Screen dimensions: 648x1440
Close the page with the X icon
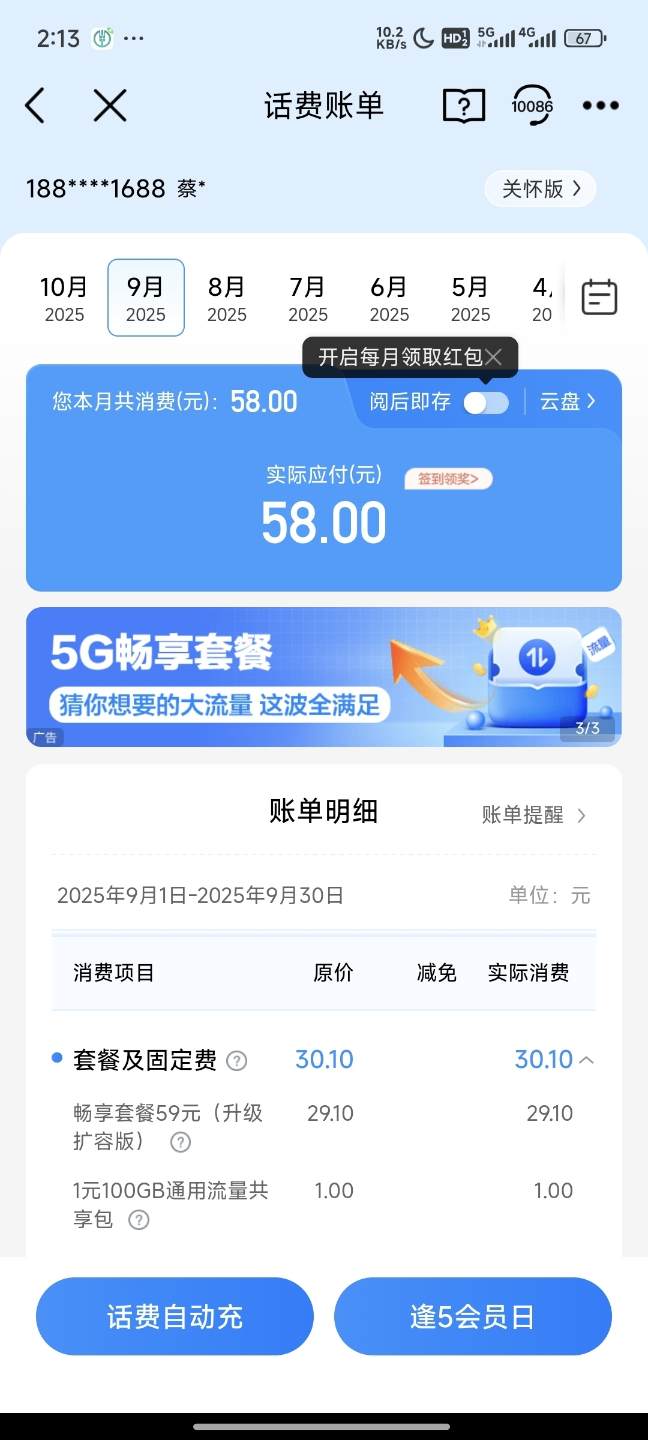pyautogui.click(x=109, y=105)
